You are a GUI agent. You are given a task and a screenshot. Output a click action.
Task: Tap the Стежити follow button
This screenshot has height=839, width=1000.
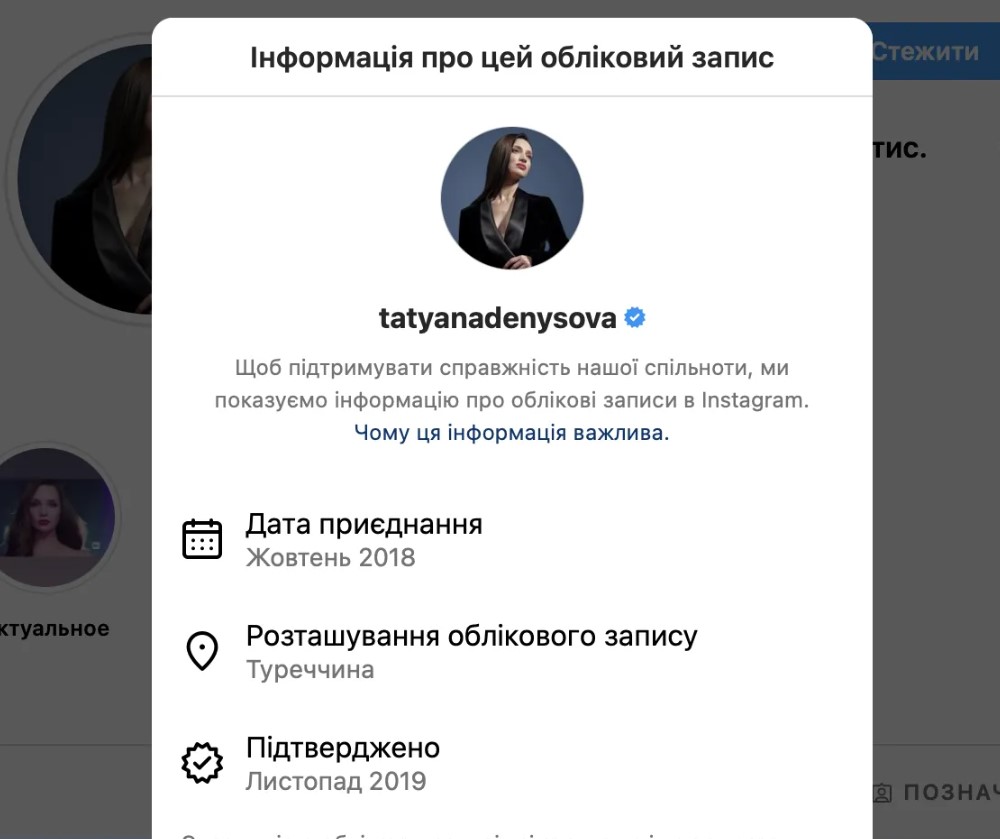click(927, 52)
